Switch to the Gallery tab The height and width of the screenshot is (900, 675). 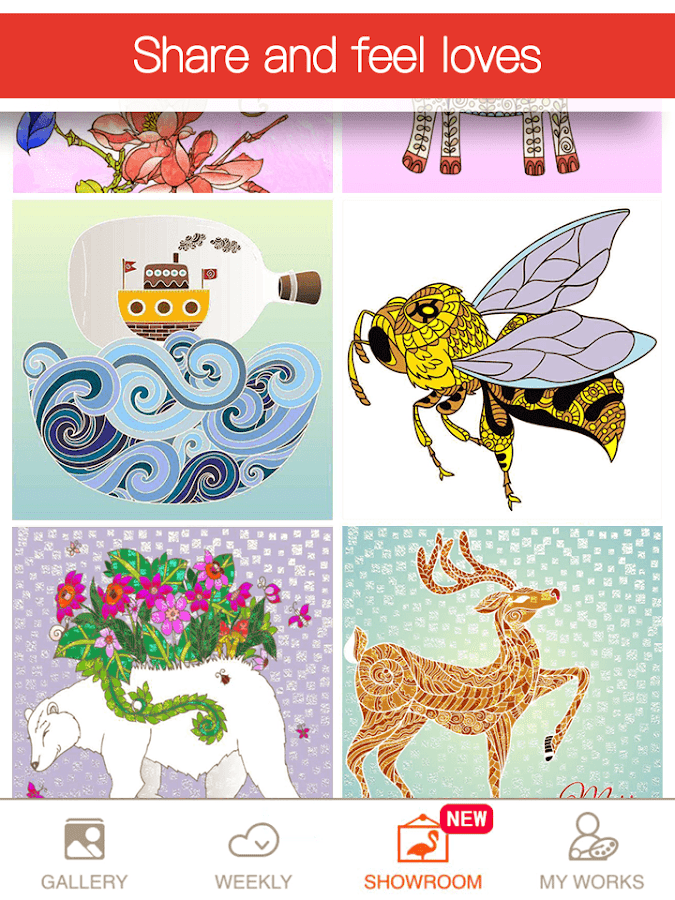(x=84, y=854)
